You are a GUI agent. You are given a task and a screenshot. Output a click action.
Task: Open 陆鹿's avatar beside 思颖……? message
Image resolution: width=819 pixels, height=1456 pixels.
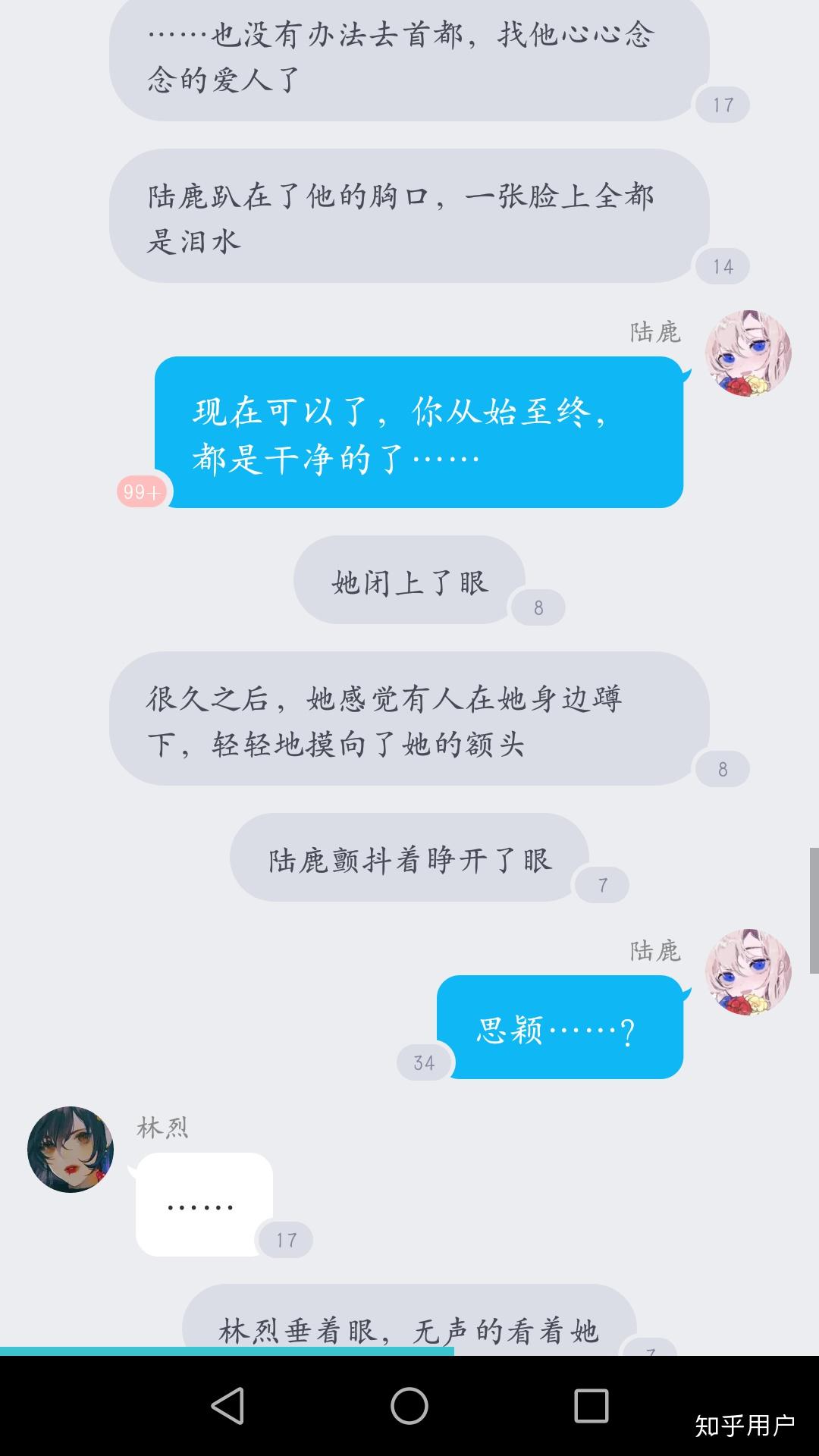748,972
